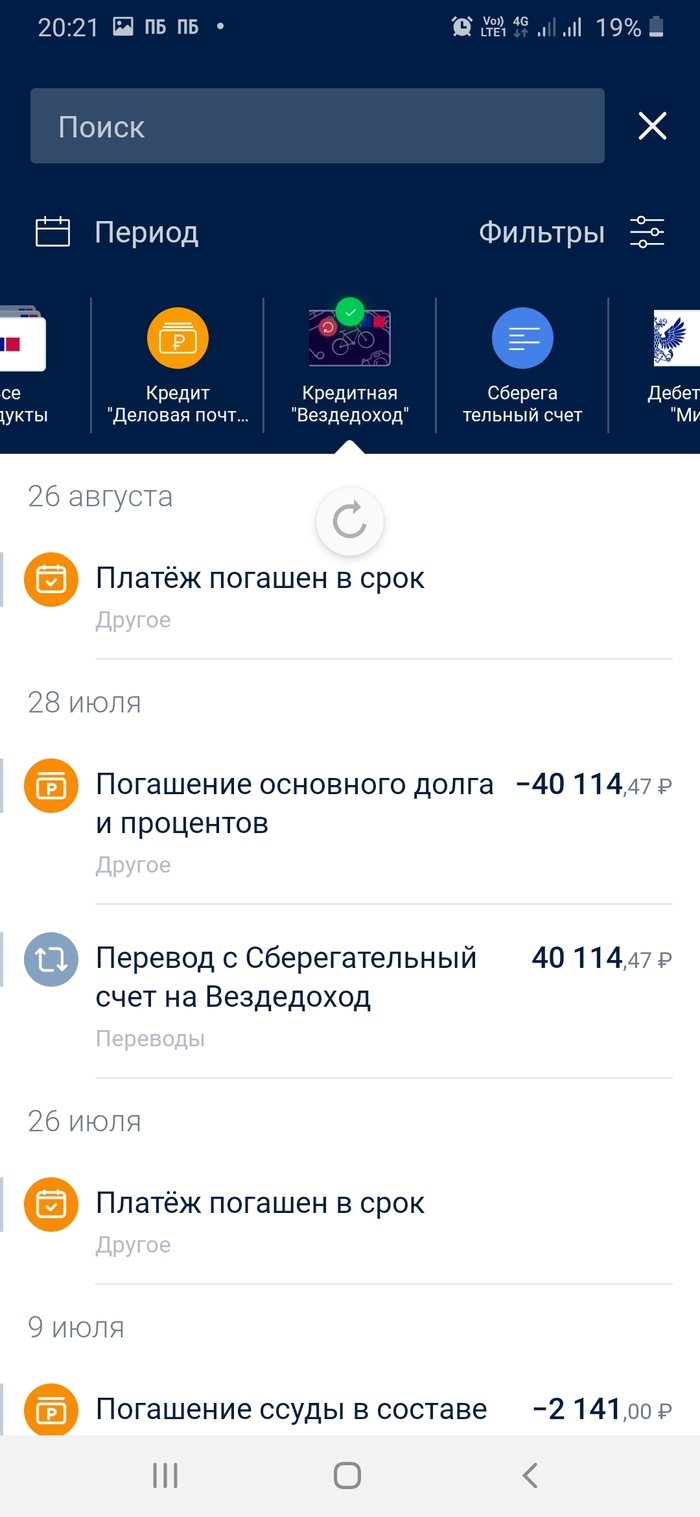Select Кредит "Деловая почта" product
The image size is (700, 1517).
[177, 365]
